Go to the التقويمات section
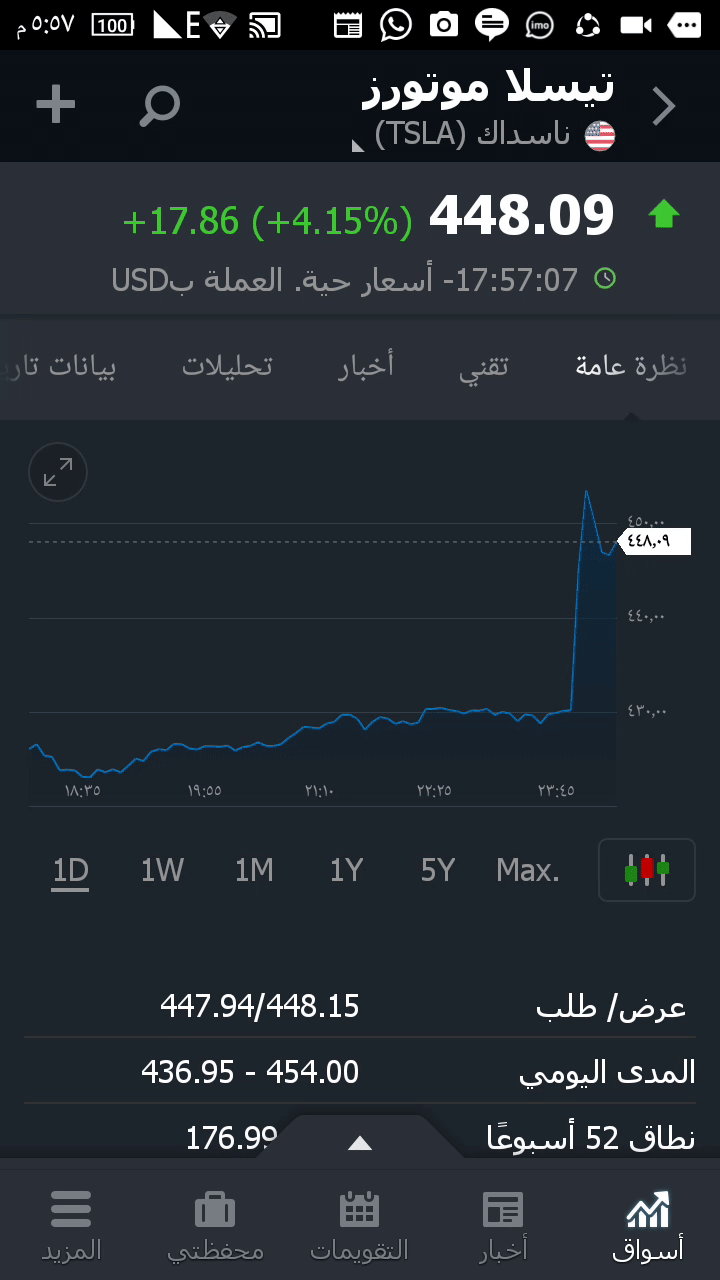This screenshot has height=1280, width=720. [359, 1225]
